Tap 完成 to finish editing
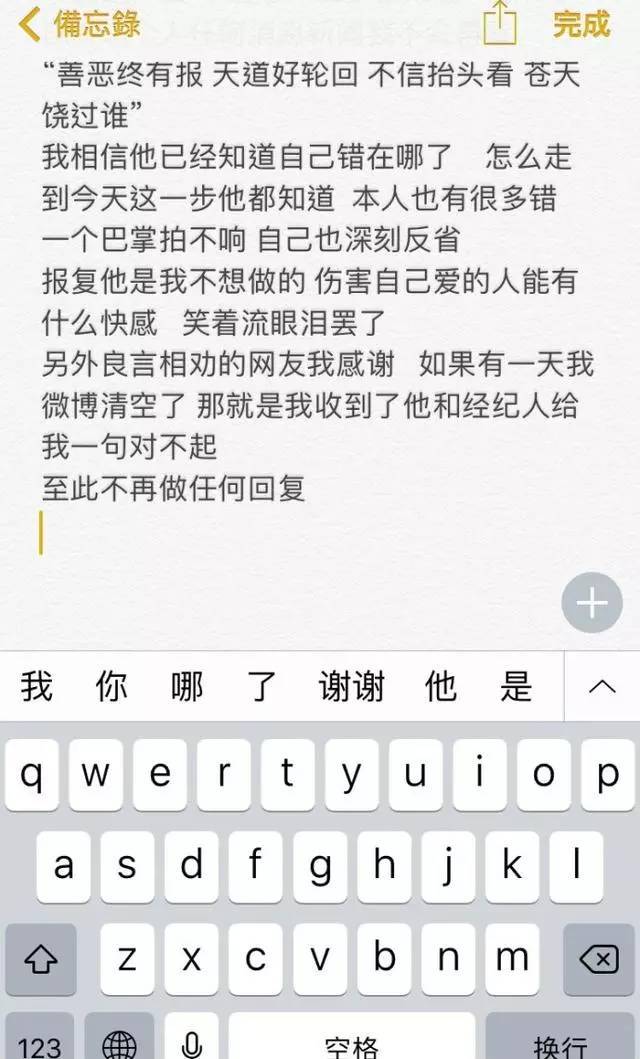Image resolution: width=640 pixels, height=1059 pixels. click(x=582, y=24)
